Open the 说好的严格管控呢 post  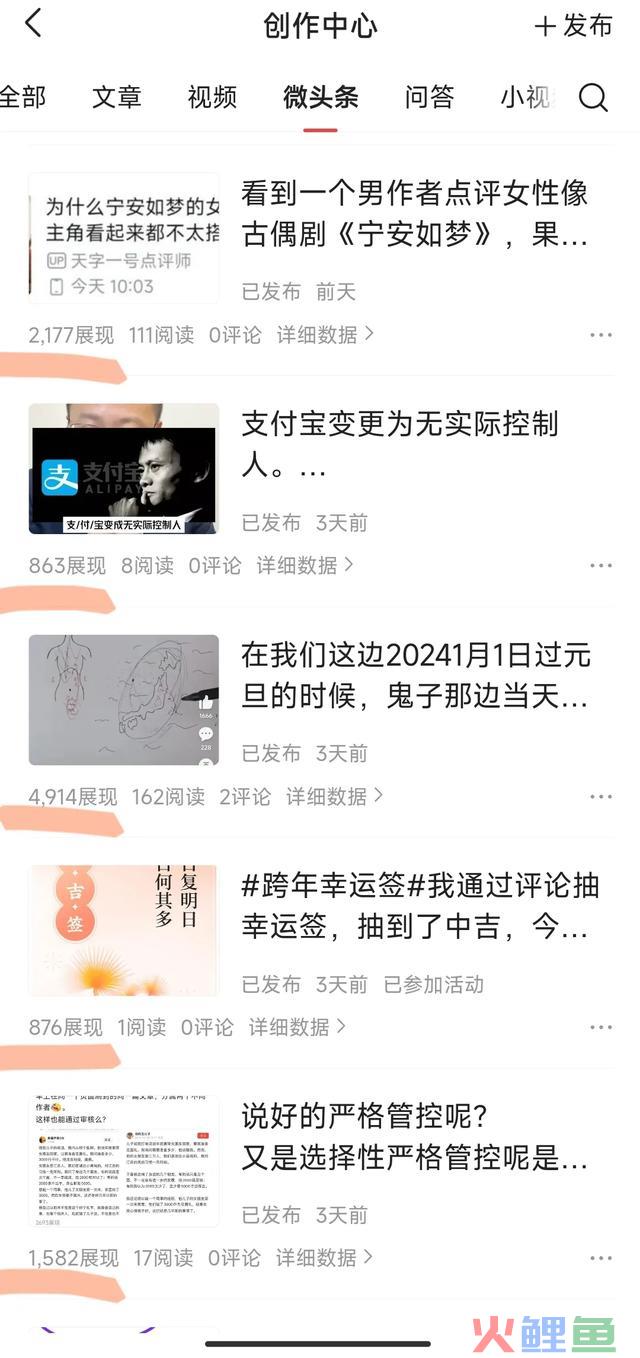(414, 1137)
